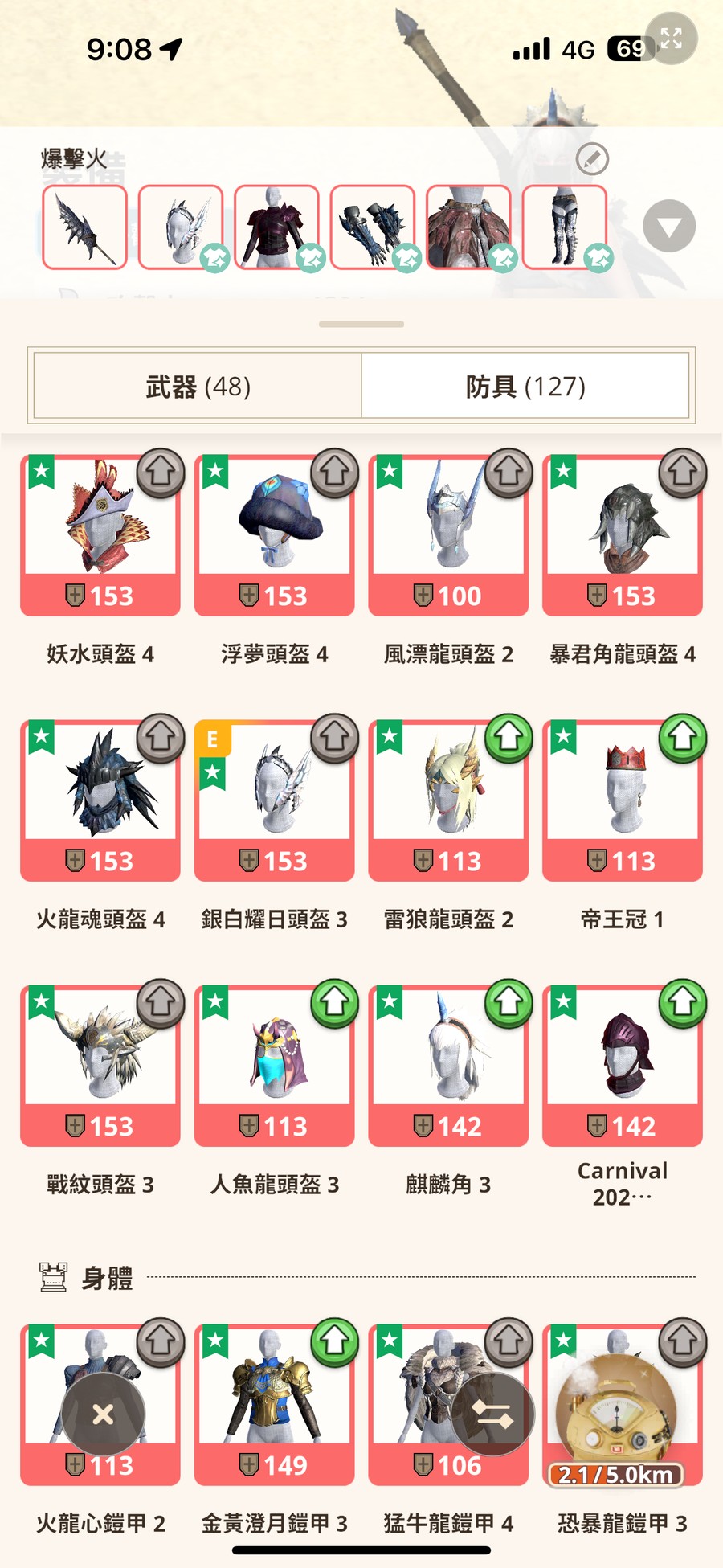The width and height of the screenshot is (723, 1568).
Task: Switch to the 防具 (127) tab
Action: click(525, 387)
